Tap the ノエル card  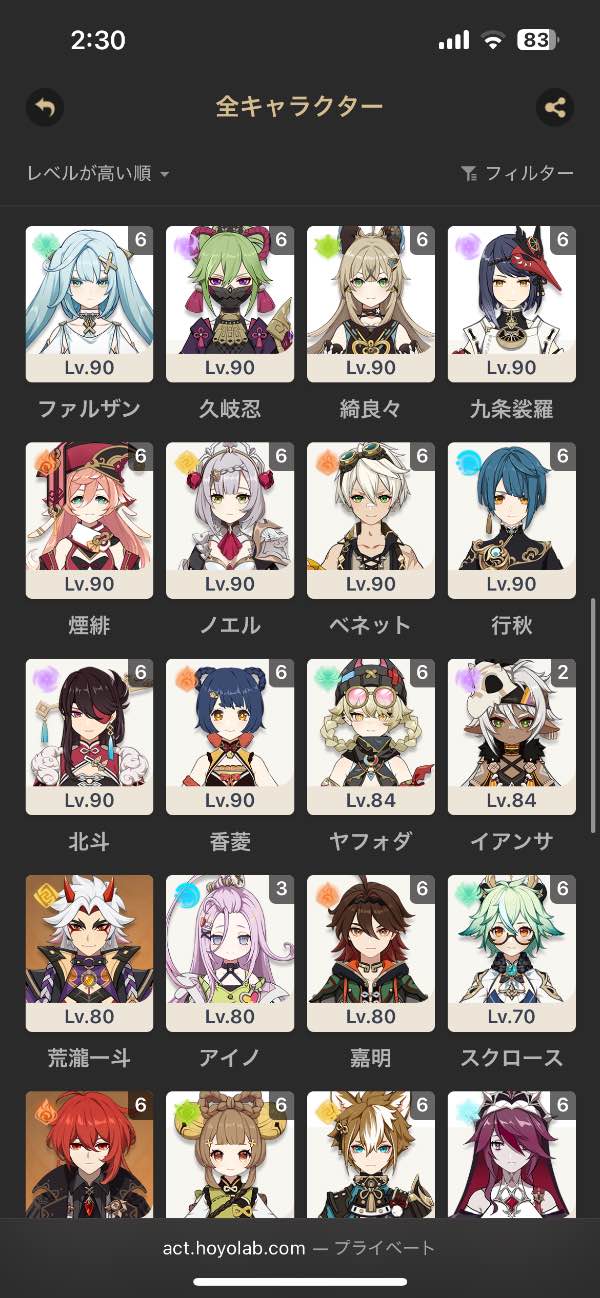[x=230, y=521]
